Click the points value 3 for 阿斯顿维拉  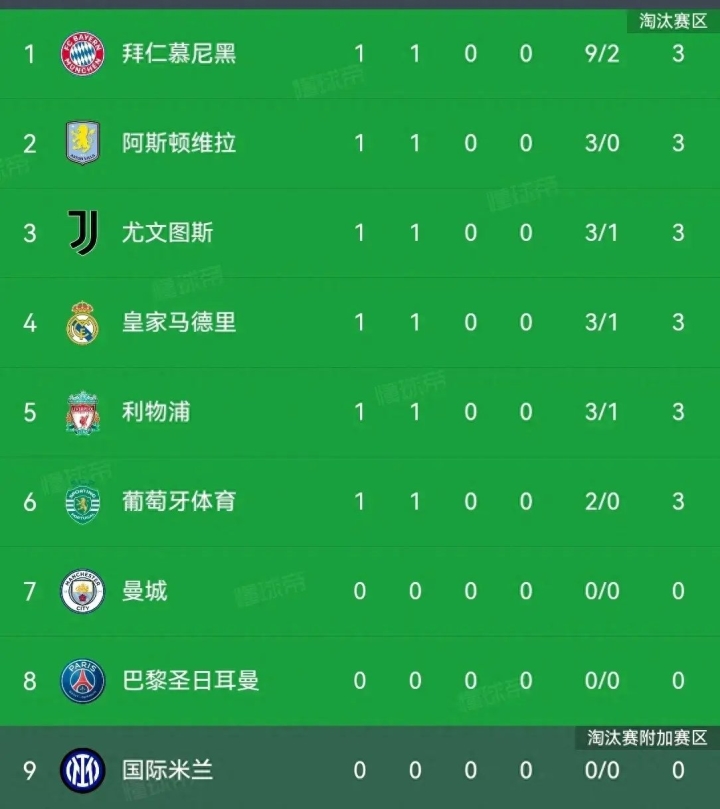click(678, 143)
